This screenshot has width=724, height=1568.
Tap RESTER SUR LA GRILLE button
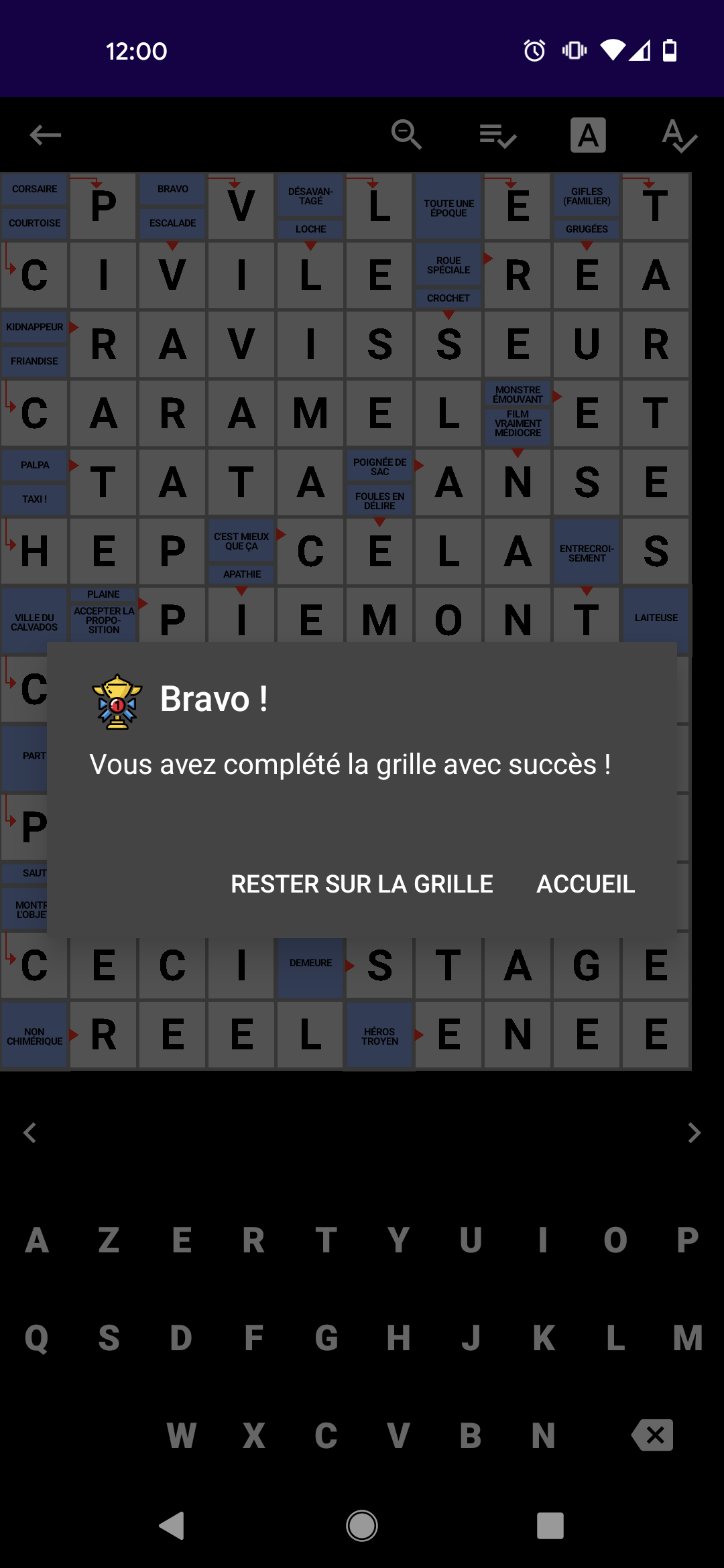click(362, 884)
